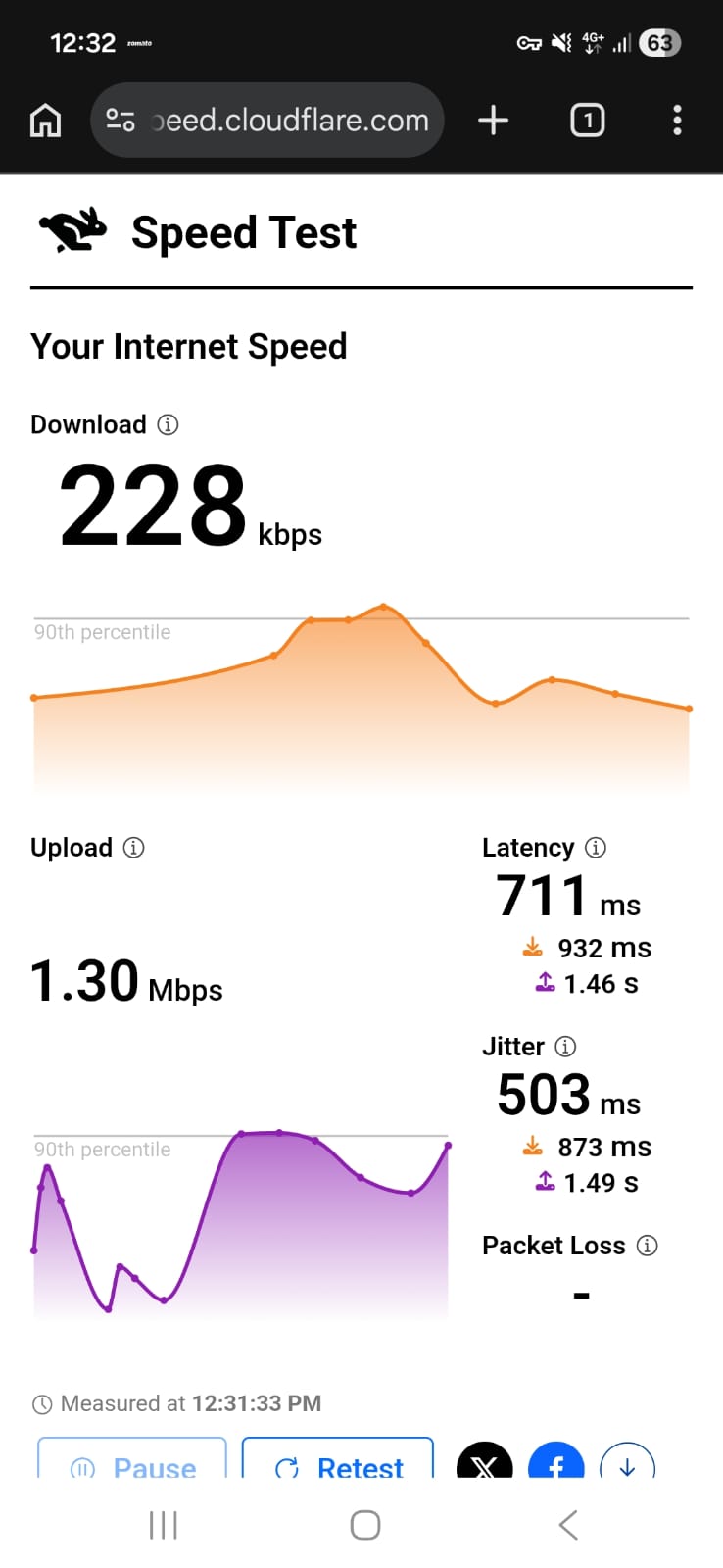The image size is (723, 1568).
Task: Share results on X
Action: 485,1464
